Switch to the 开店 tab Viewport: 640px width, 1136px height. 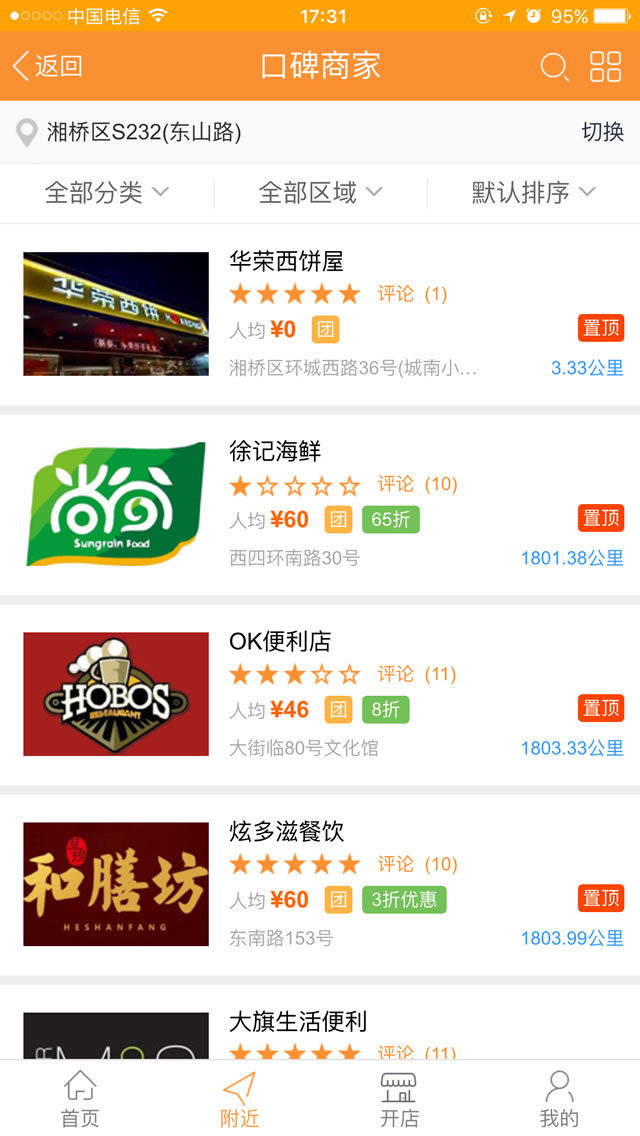pyautogui.click(x=399, y=1099)
